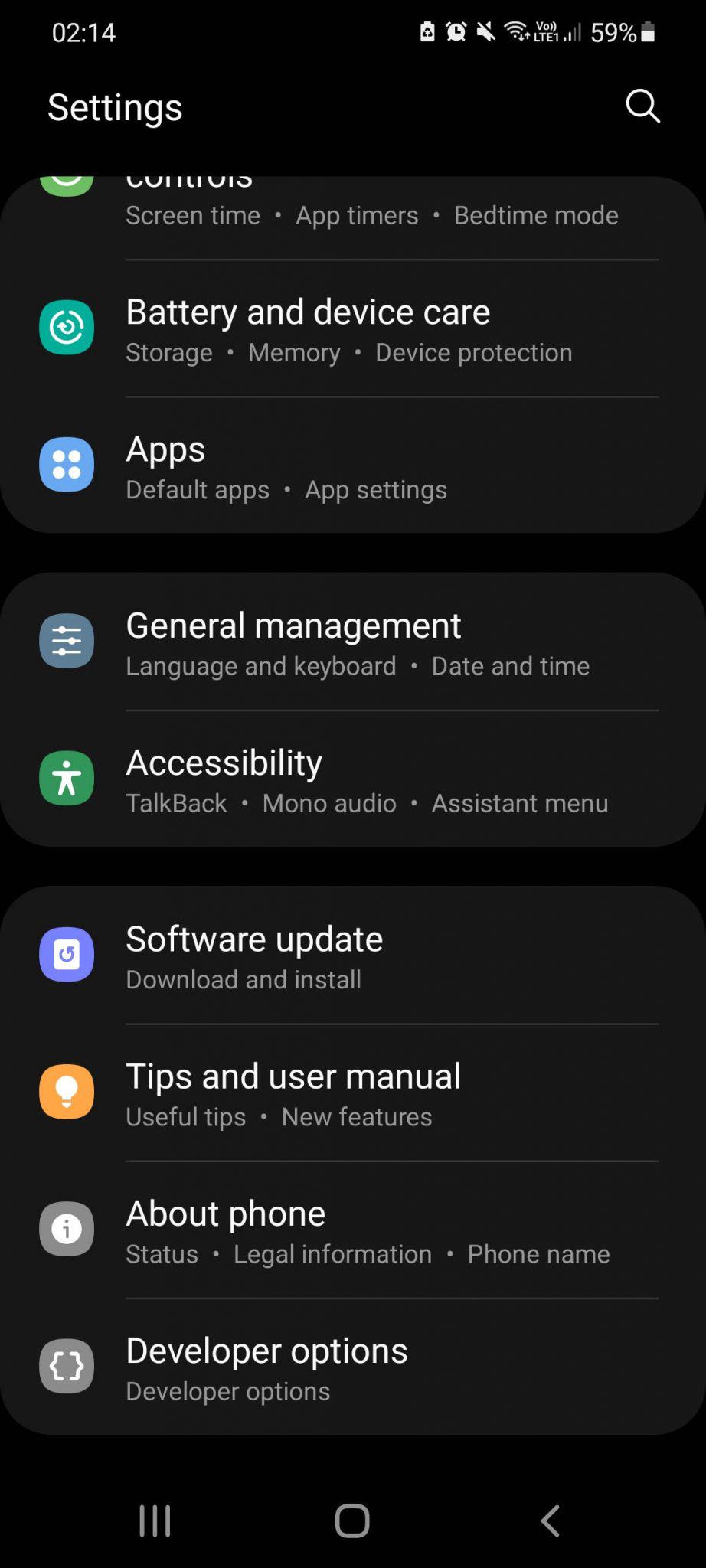Viewport: 706px width, 1568px height.
Task: Tap the Developer options braces icon
Action: 66,1366
